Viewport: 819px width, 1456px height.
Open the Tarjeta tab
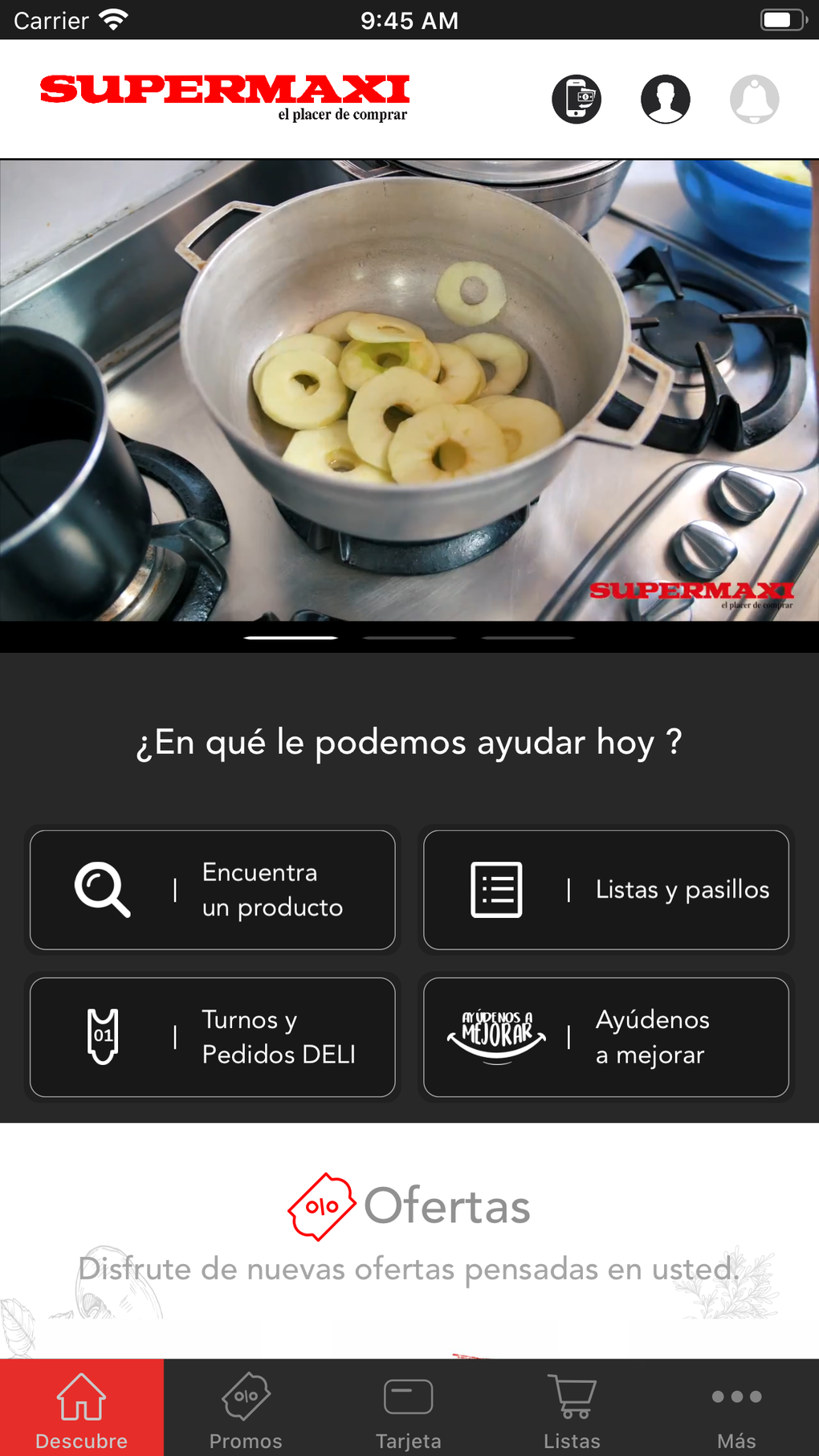(x=409, y=1409)
